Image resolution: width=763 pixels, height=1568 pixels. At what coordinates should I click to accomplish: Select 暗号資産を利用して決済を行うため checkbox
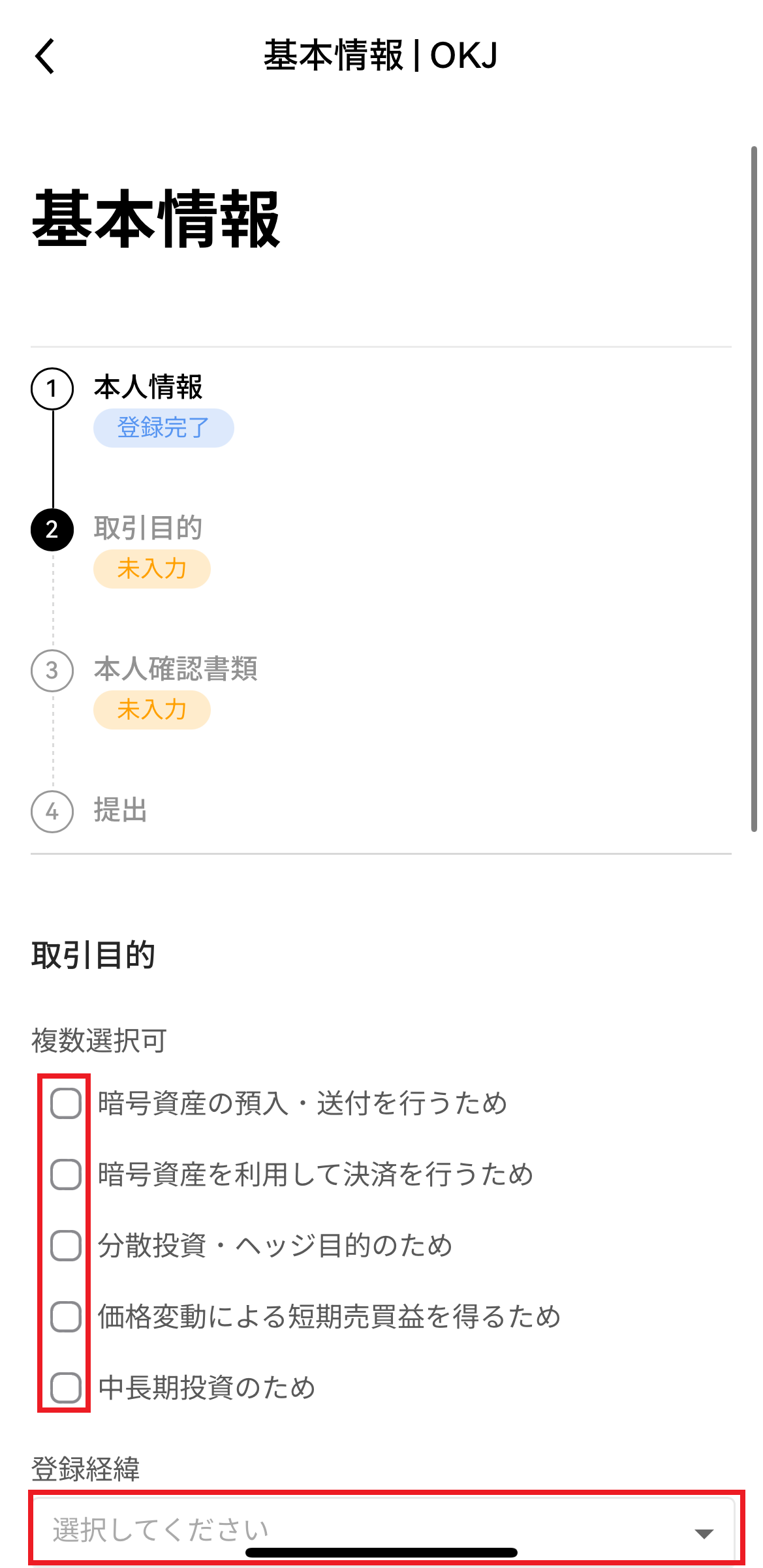click(66, 1175)
